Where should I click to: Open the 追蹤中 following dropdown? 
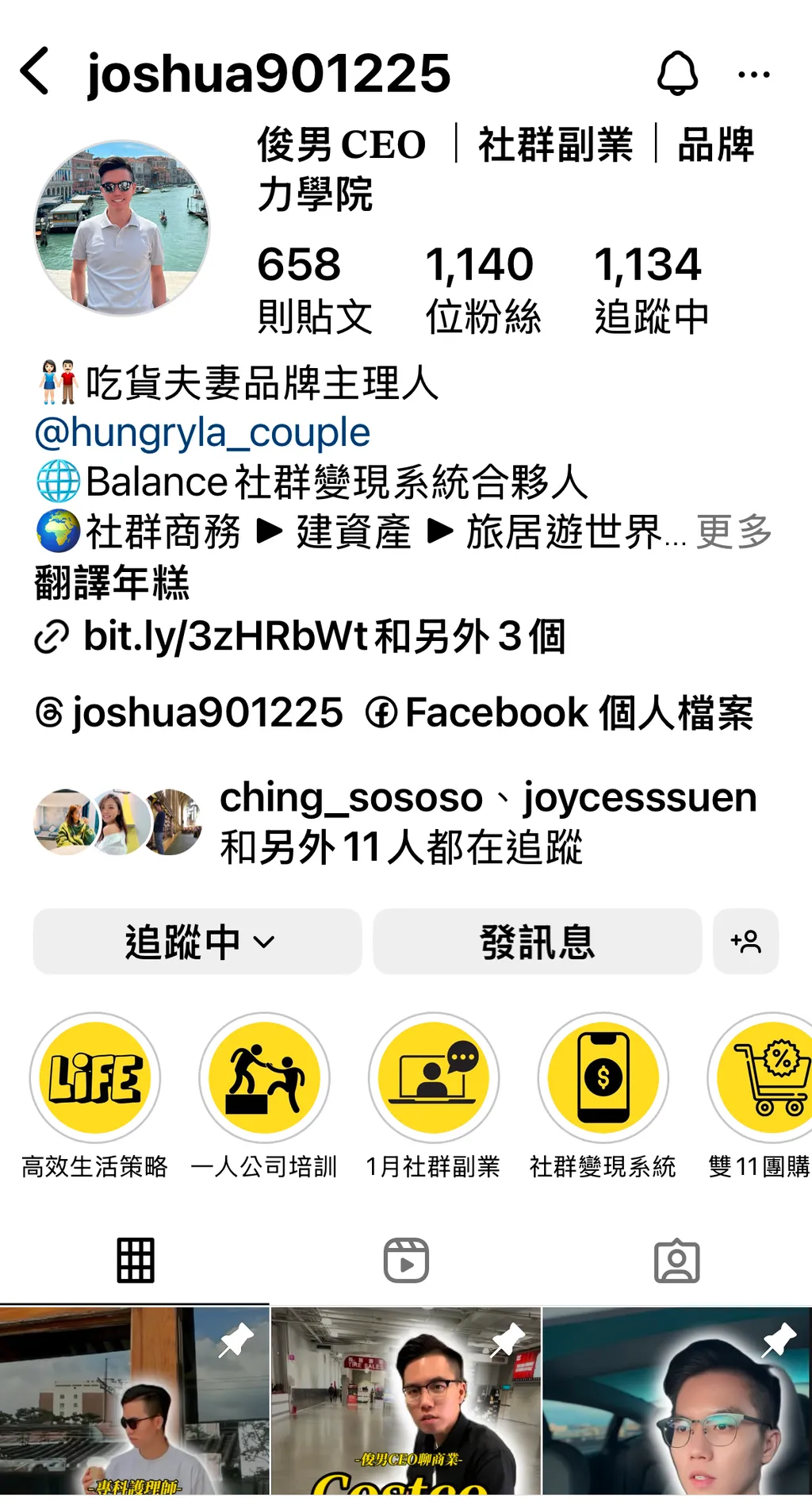tap(197, 942)
